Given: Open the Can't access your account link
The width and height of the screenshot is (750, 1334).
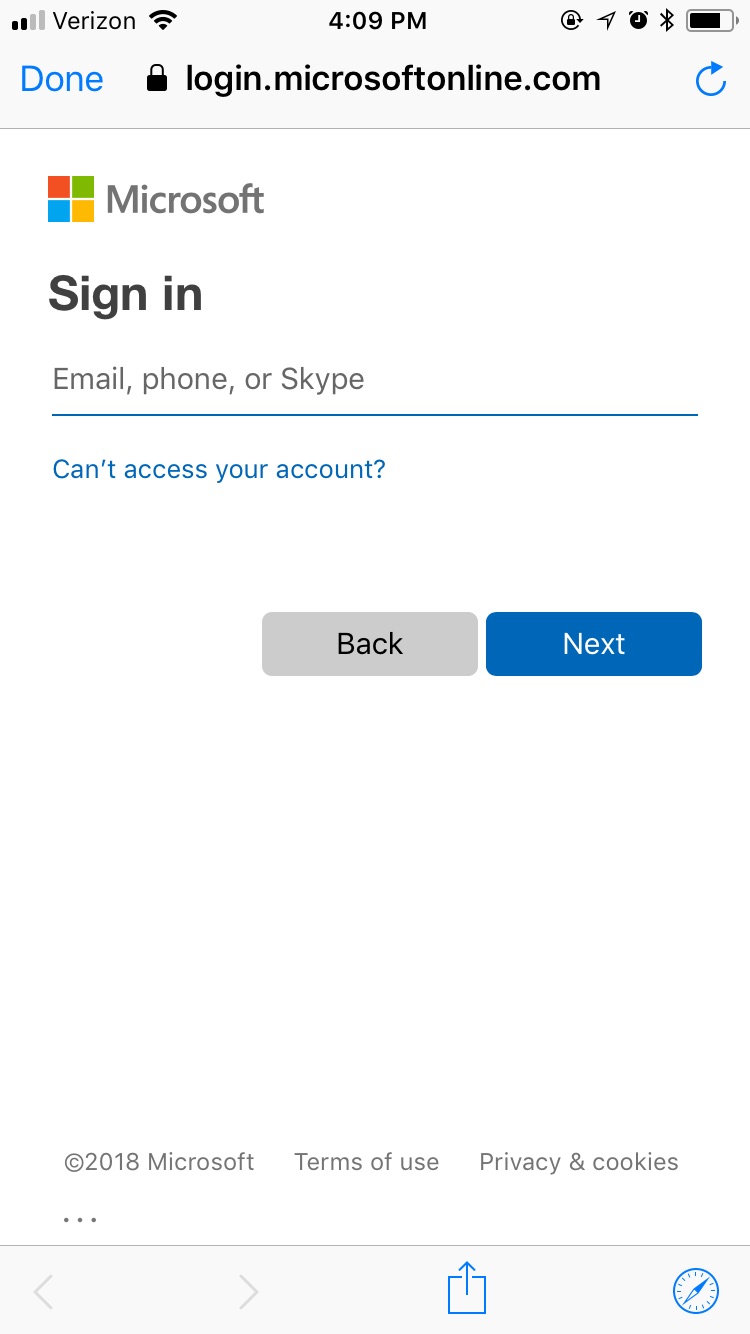Looking at the screenshot, I should 219,469.
